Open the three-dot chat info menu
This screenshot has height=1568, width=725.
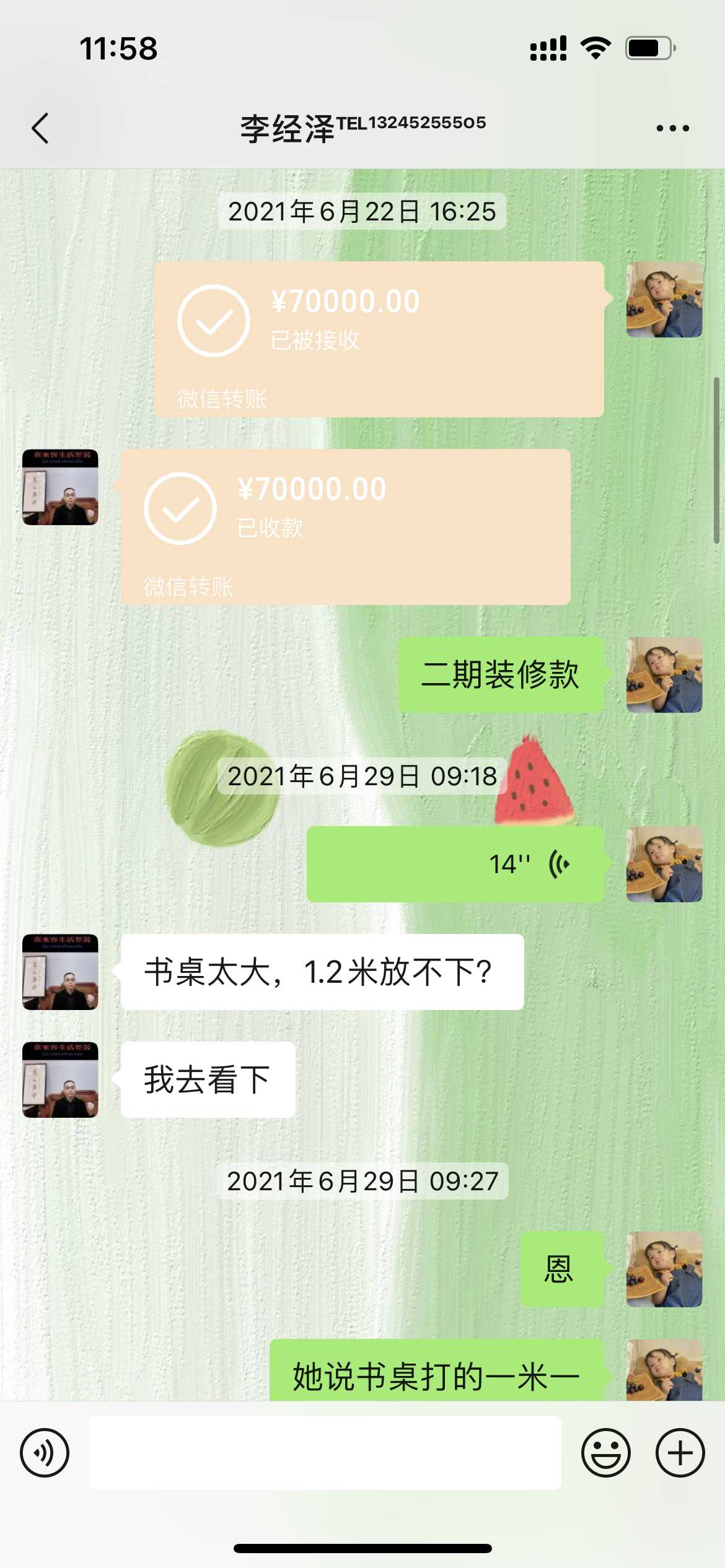(x=672, y=129)
